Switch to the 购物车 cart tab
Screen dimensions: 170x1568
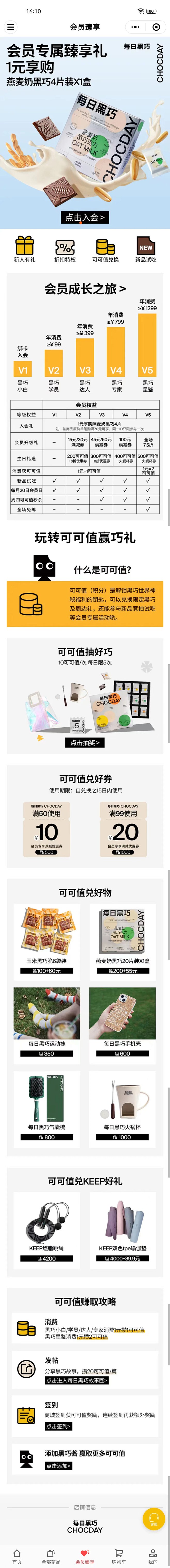point(119,1557)
